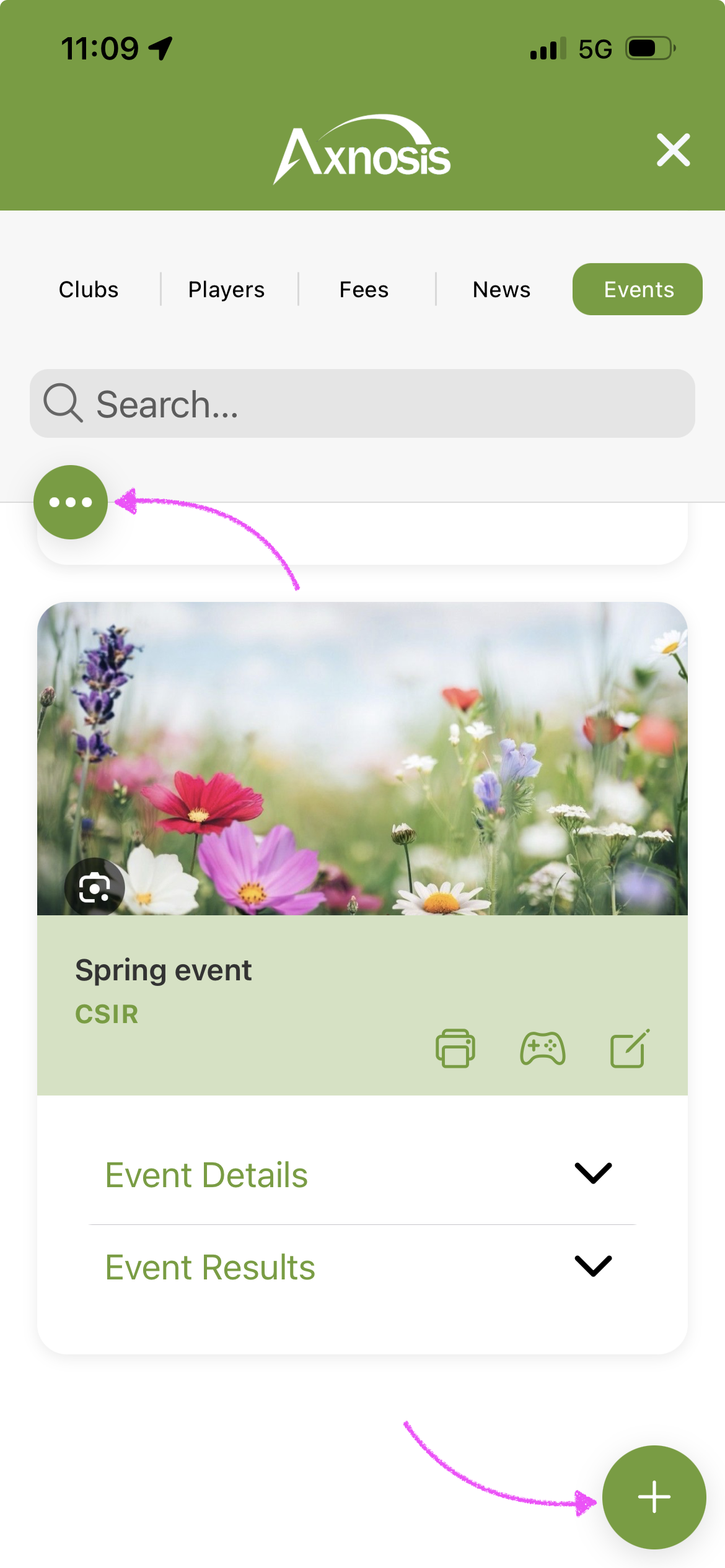Viewport: 725px width, 1568px height.
Task: Change the Spring event photo
Action: [95, 888]
